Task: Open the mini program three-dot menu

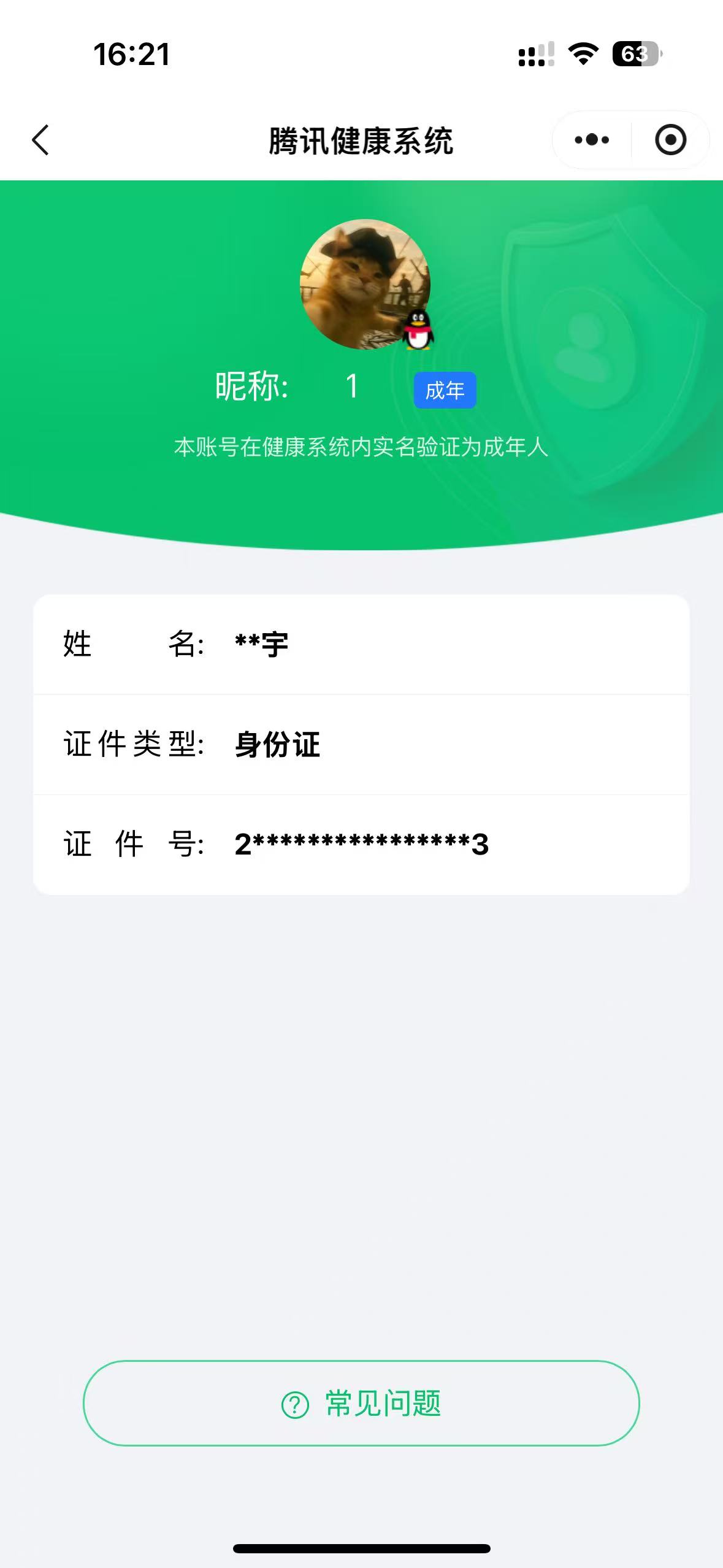Action: [x=592, y=140]
